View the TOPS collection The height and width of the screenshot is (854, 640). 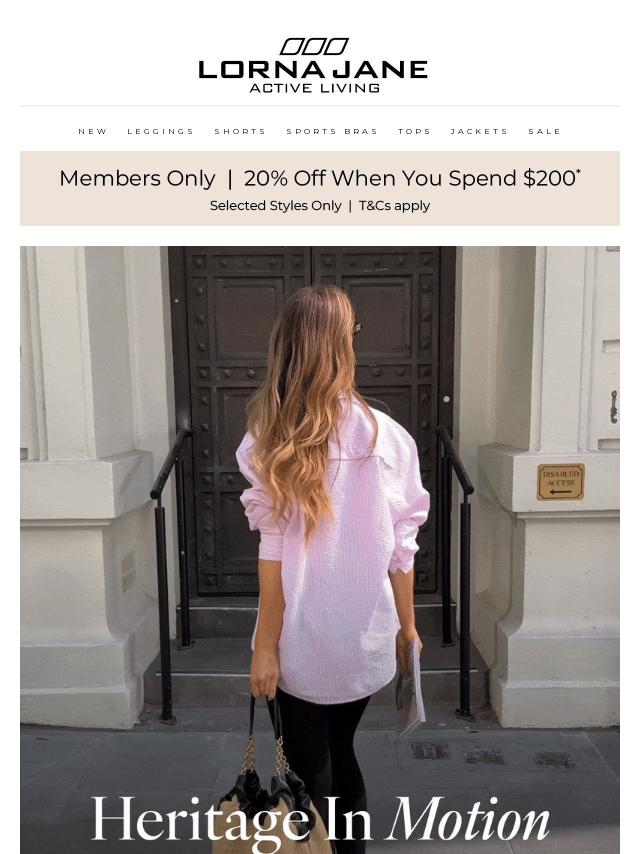click(x=414, y=132)
